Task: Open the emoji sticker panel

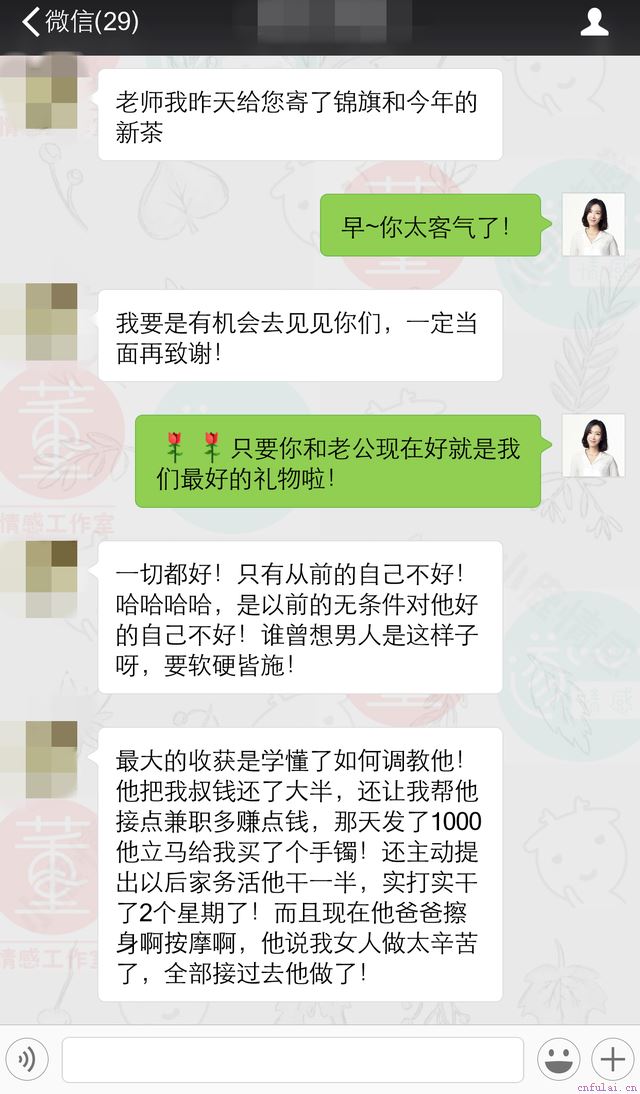Action: click(x=559, y=1059)
